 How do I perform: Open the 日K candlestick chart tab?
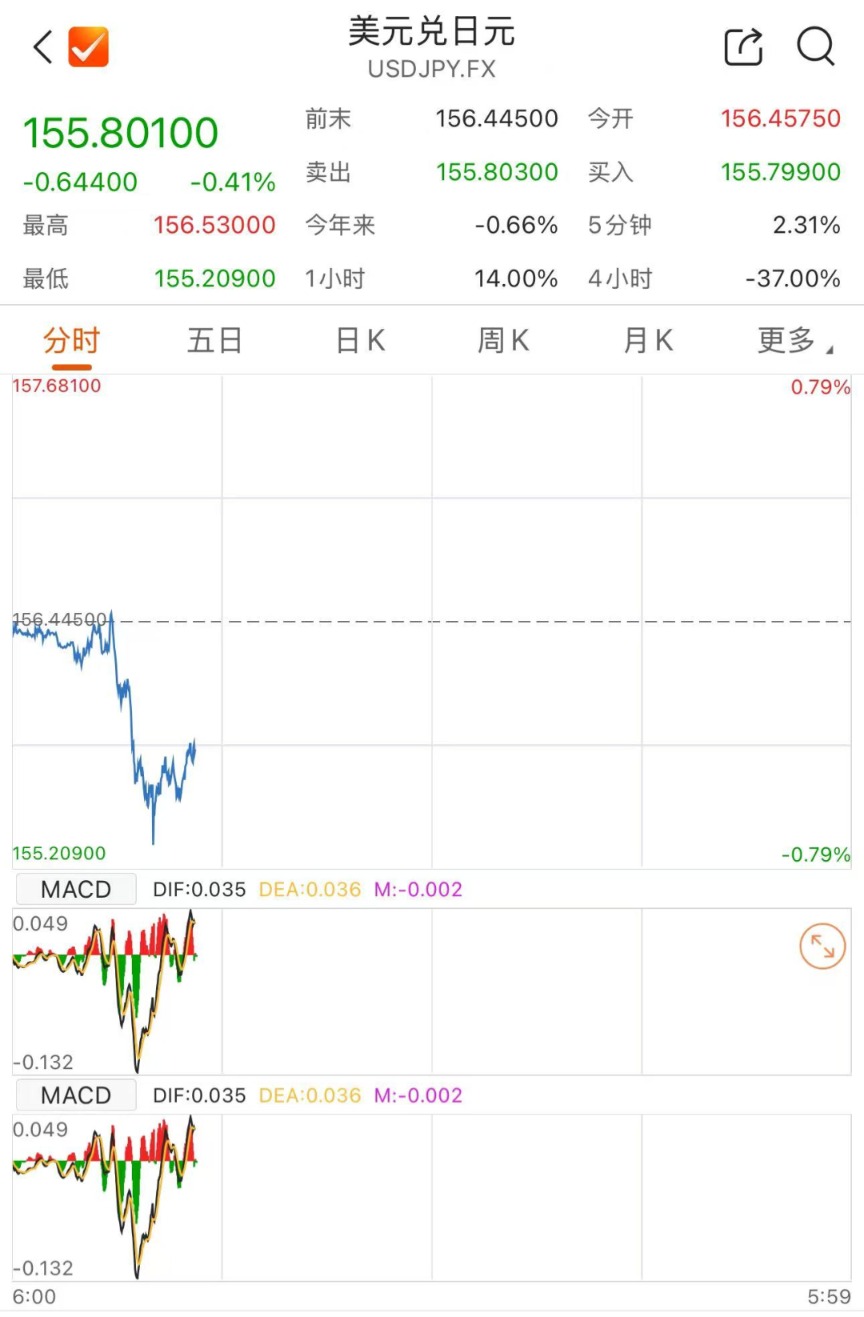pyautogui.click(x=359, y=340)
